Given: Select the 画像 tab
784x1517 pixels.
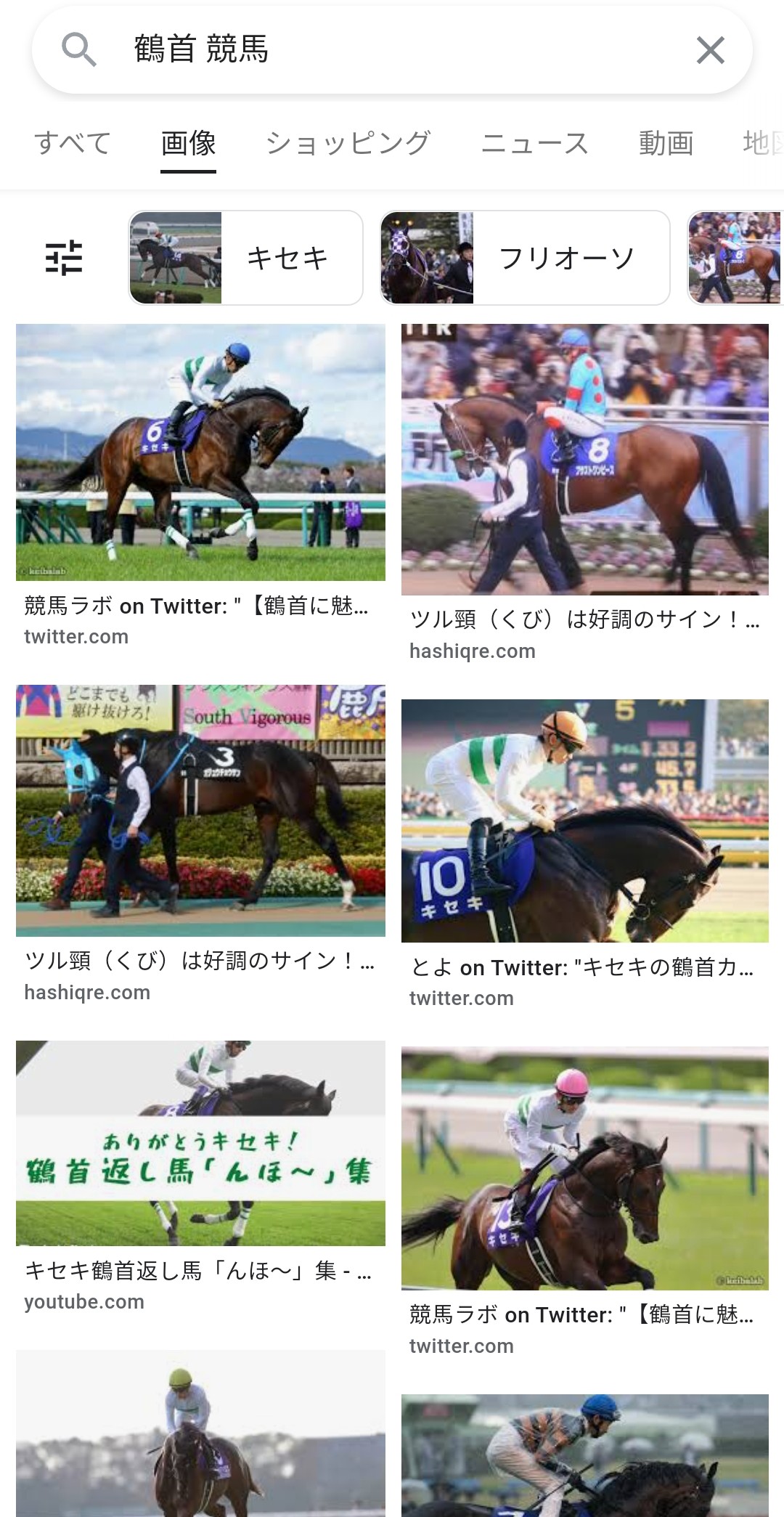Looking at the screenshot, I should pos(188,143).
